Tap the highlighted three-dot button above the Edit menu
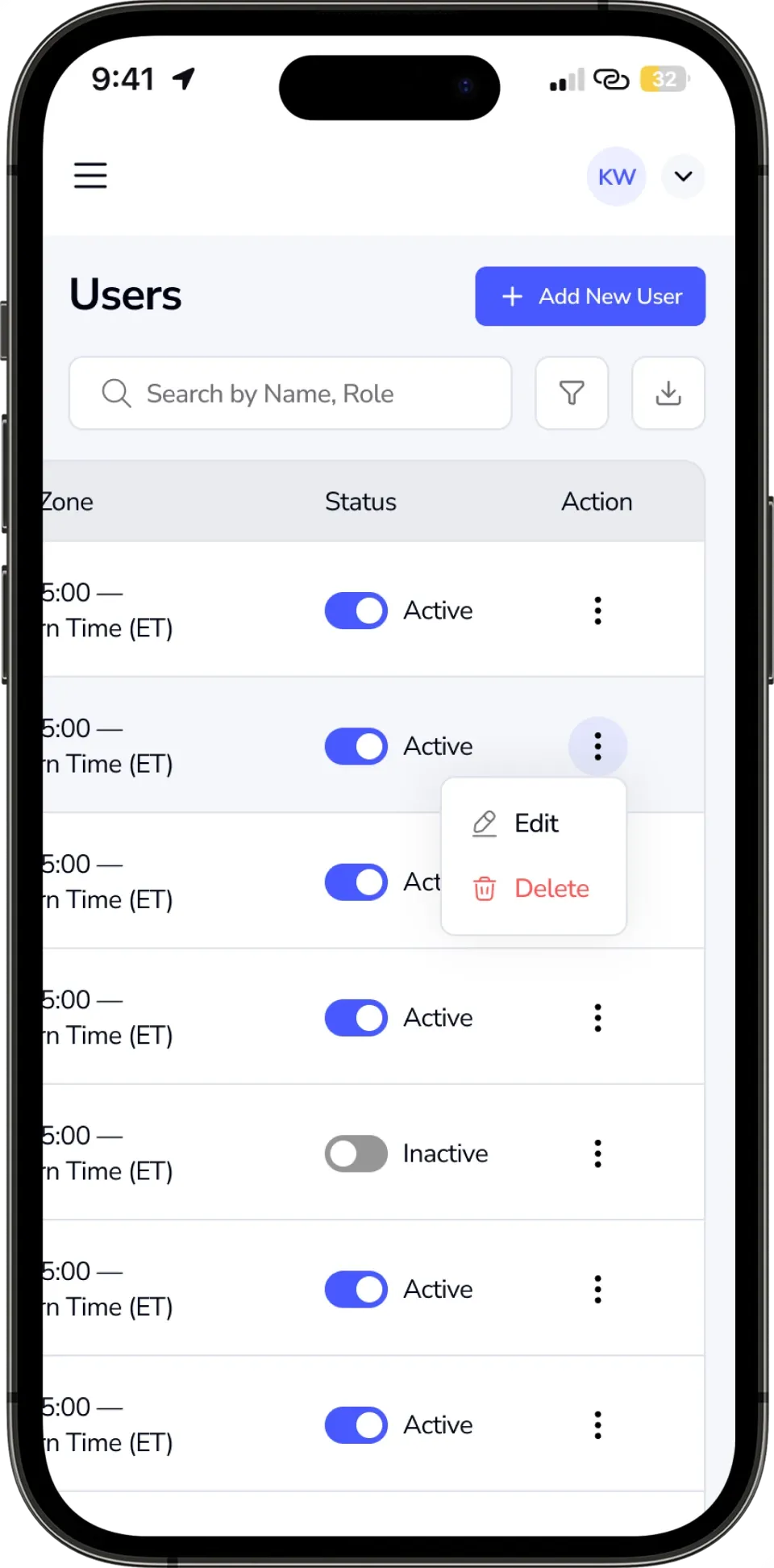The height and width of the screenshot is (1568, 774). pos(597,746)
